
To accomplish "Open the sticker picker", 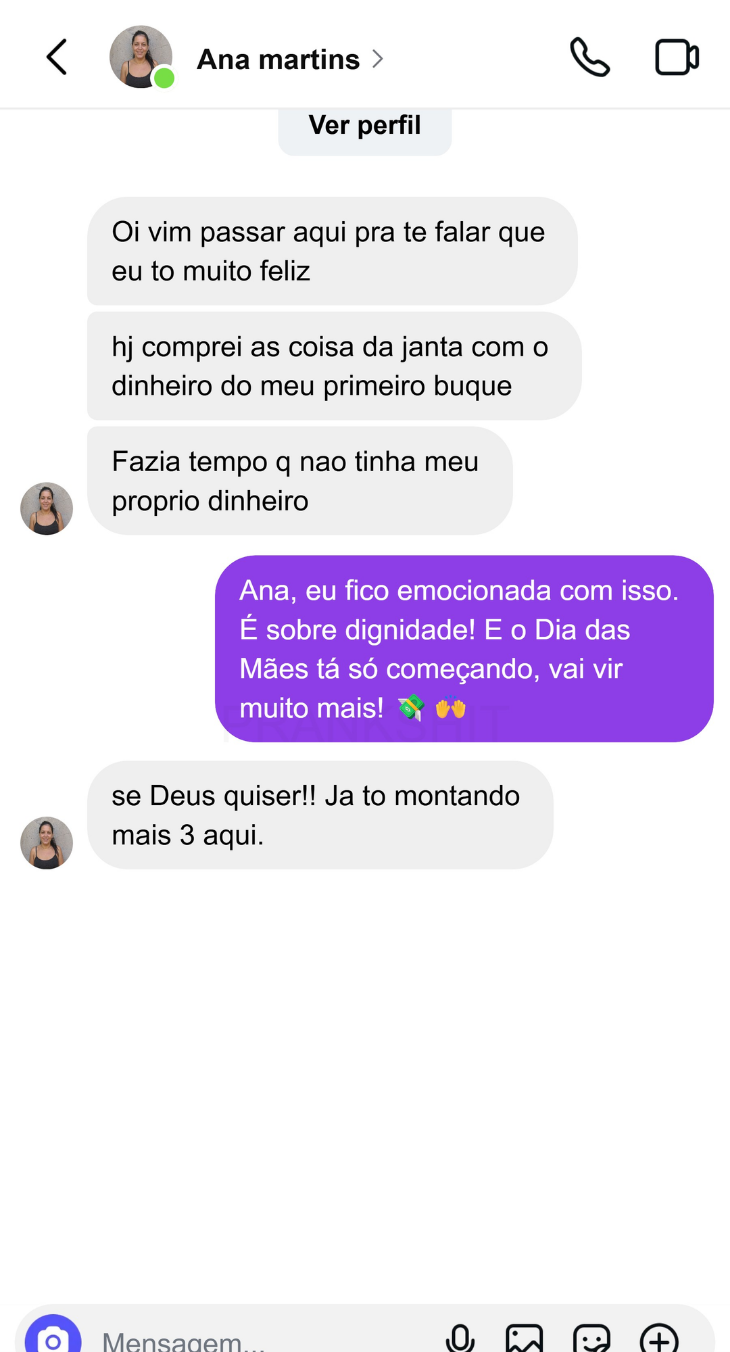I will pyautogui.click(x=593, y=1340).
